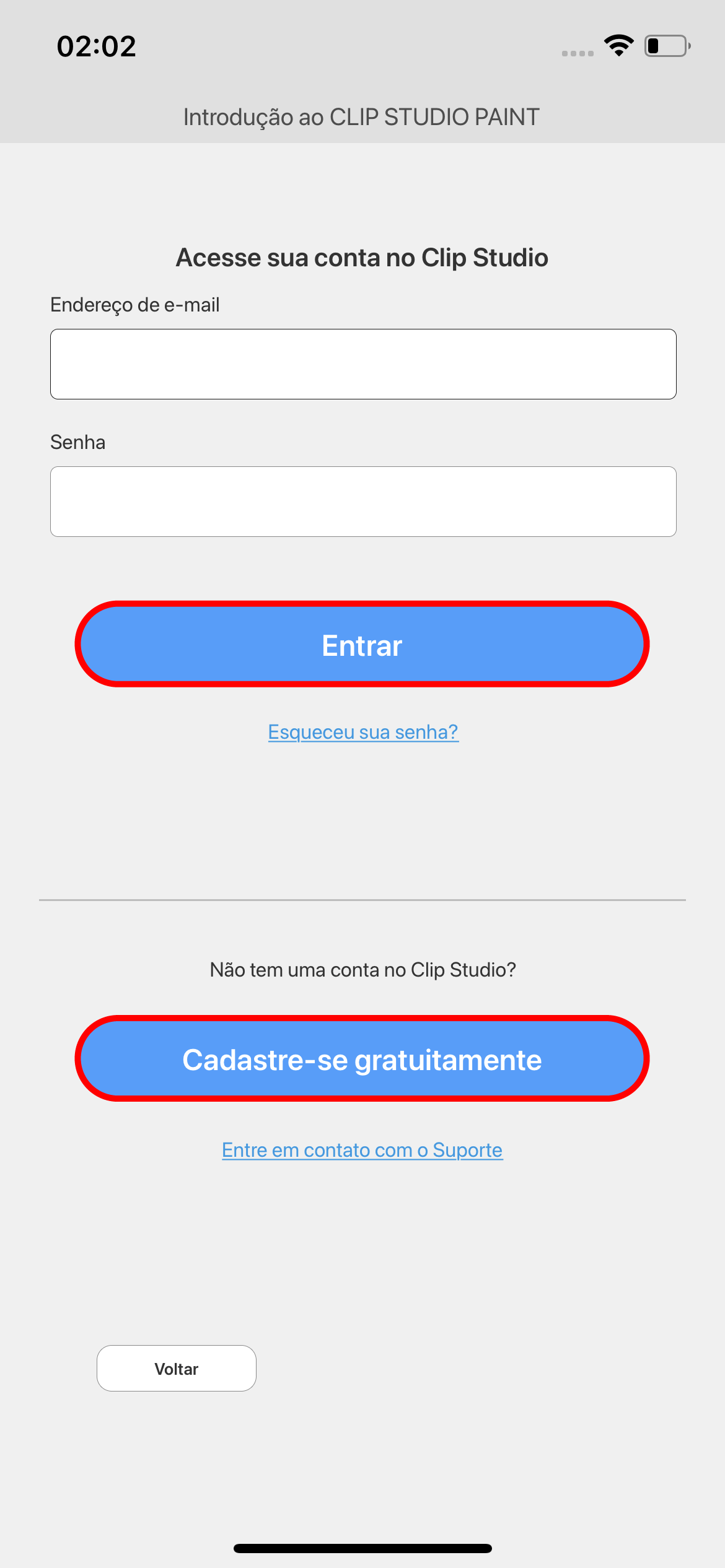Open the Esqueceu sua senha? link
Image resolution: width=725 pixels, height=1568 pixels.
(363, 732)
